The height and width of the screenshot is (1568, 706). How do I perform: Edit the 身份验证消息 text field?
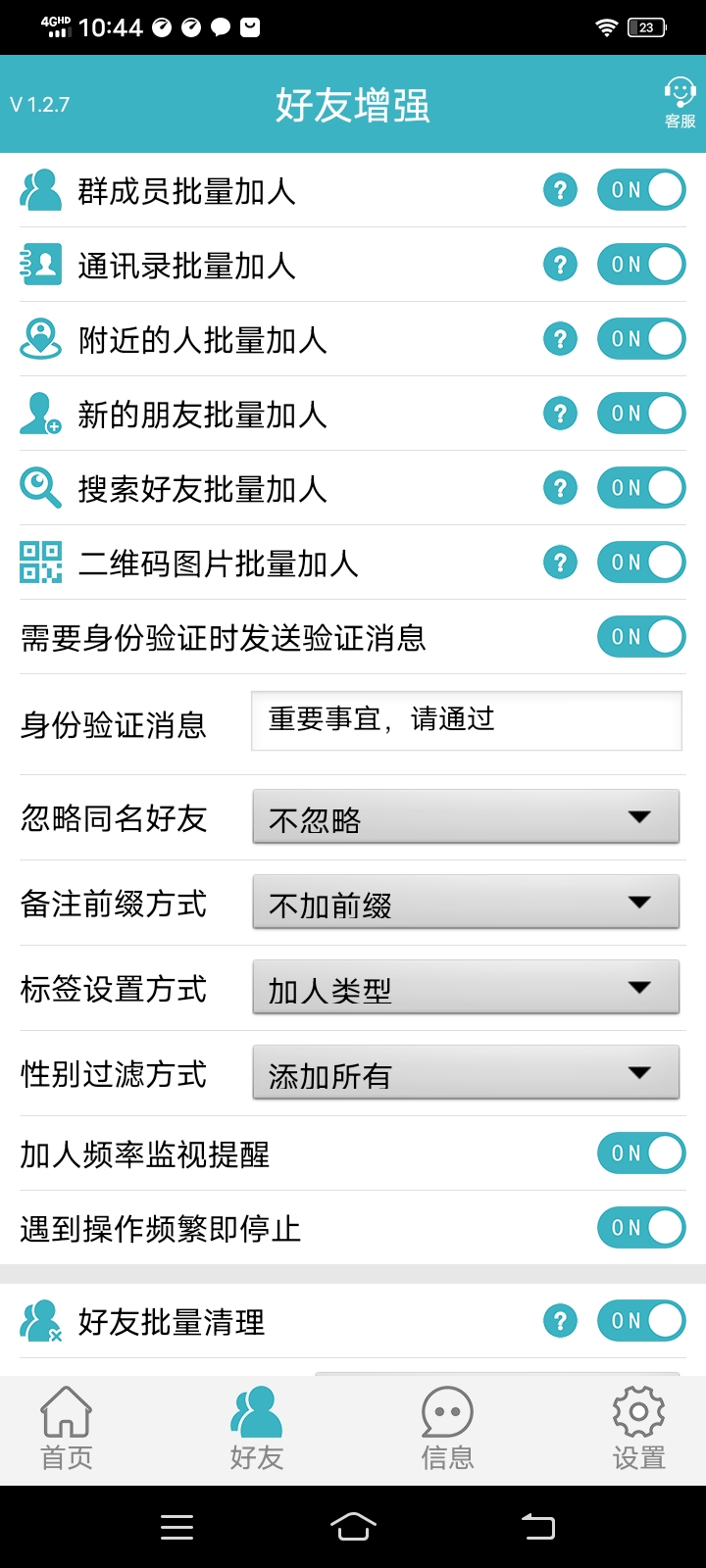tap(466, 721)
